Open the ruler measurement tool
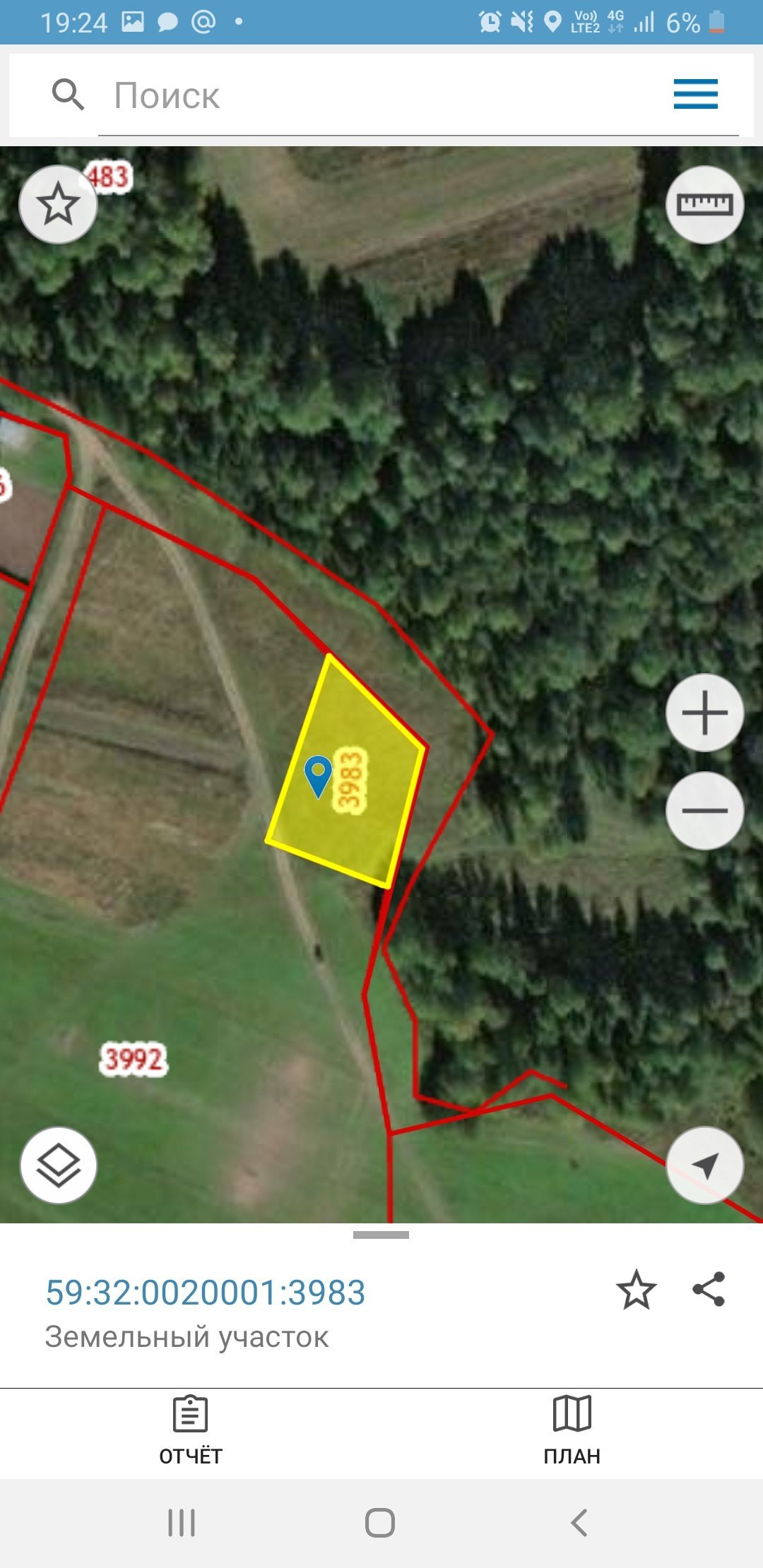Viewport: 763px width, 1568px height. pyautogui.click(x=704, y=205)
